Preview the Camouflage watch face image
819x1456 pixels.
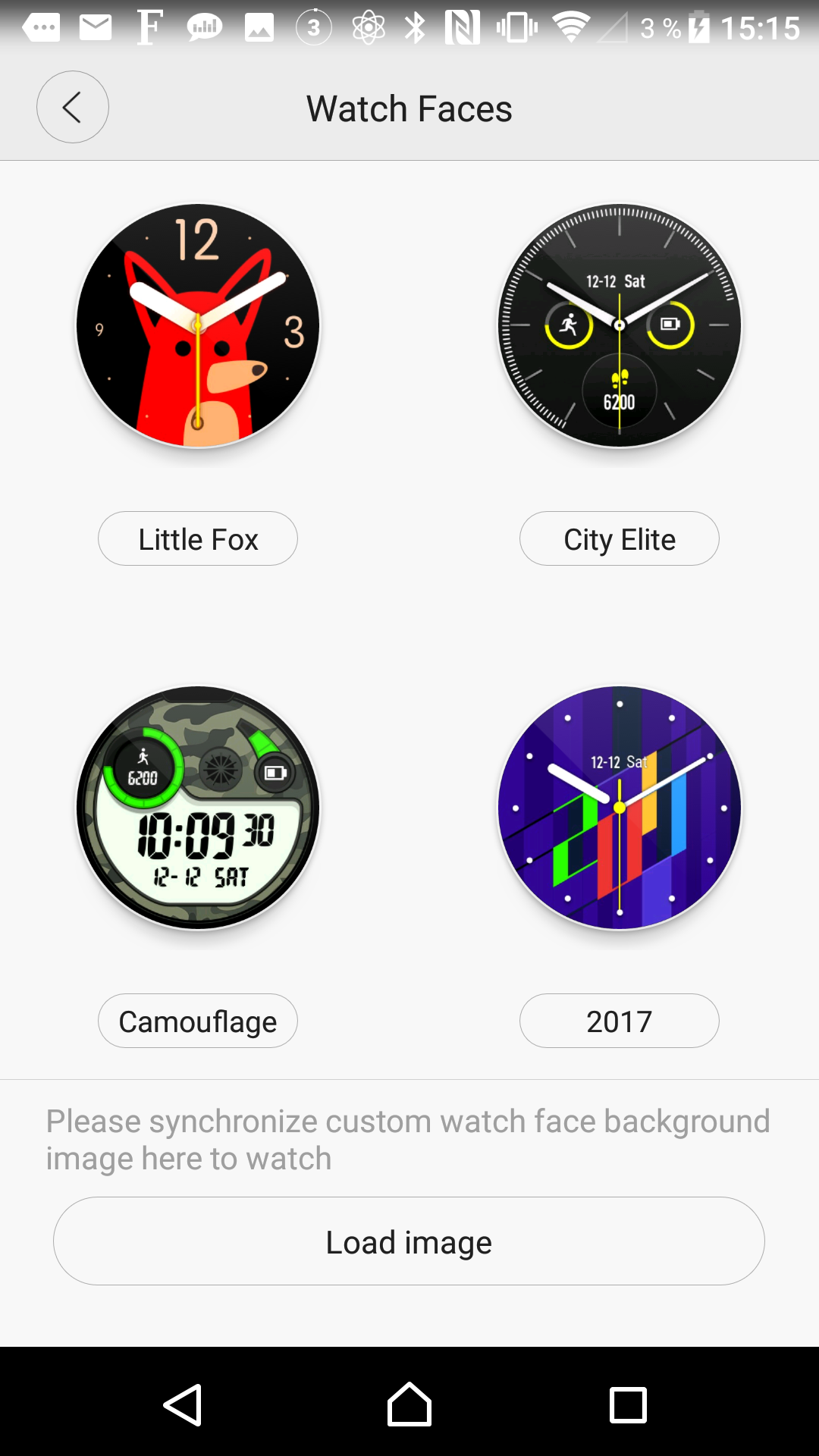pyautogui.click(x=198, y=808)
